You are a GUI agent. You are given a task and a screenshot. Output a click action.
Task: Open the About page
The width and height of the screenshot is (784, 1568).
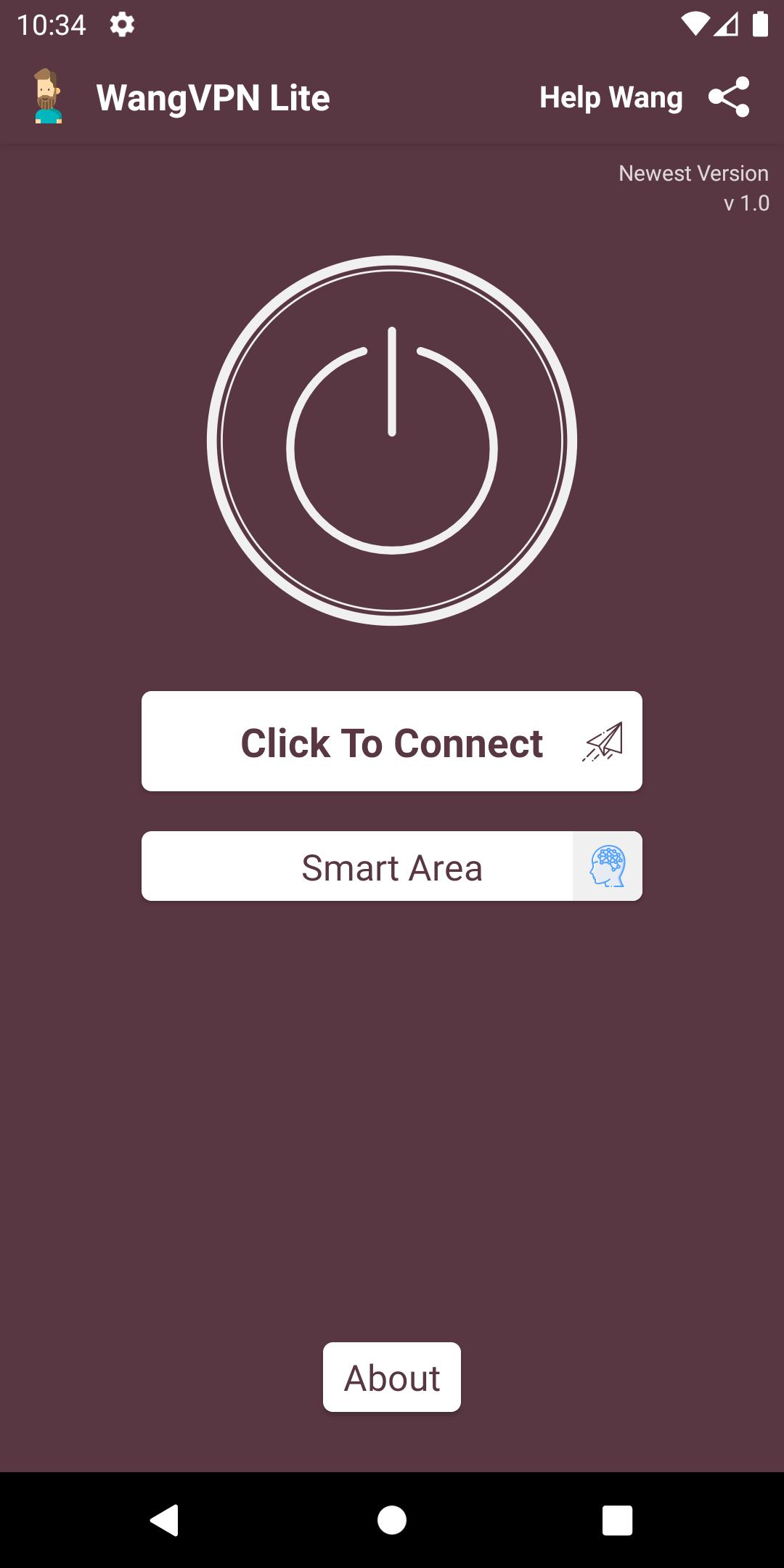(392, 1377)
